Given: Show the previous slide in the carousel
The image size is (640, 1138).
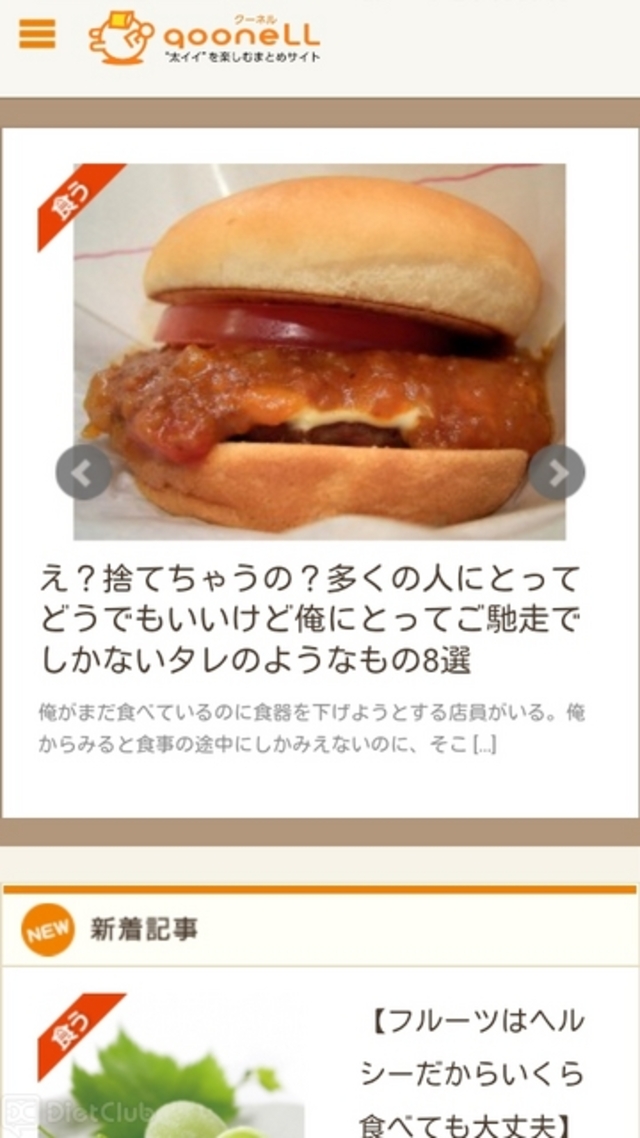Looking at the screenshot, I should pyautogui.click(x=83, y=472).
